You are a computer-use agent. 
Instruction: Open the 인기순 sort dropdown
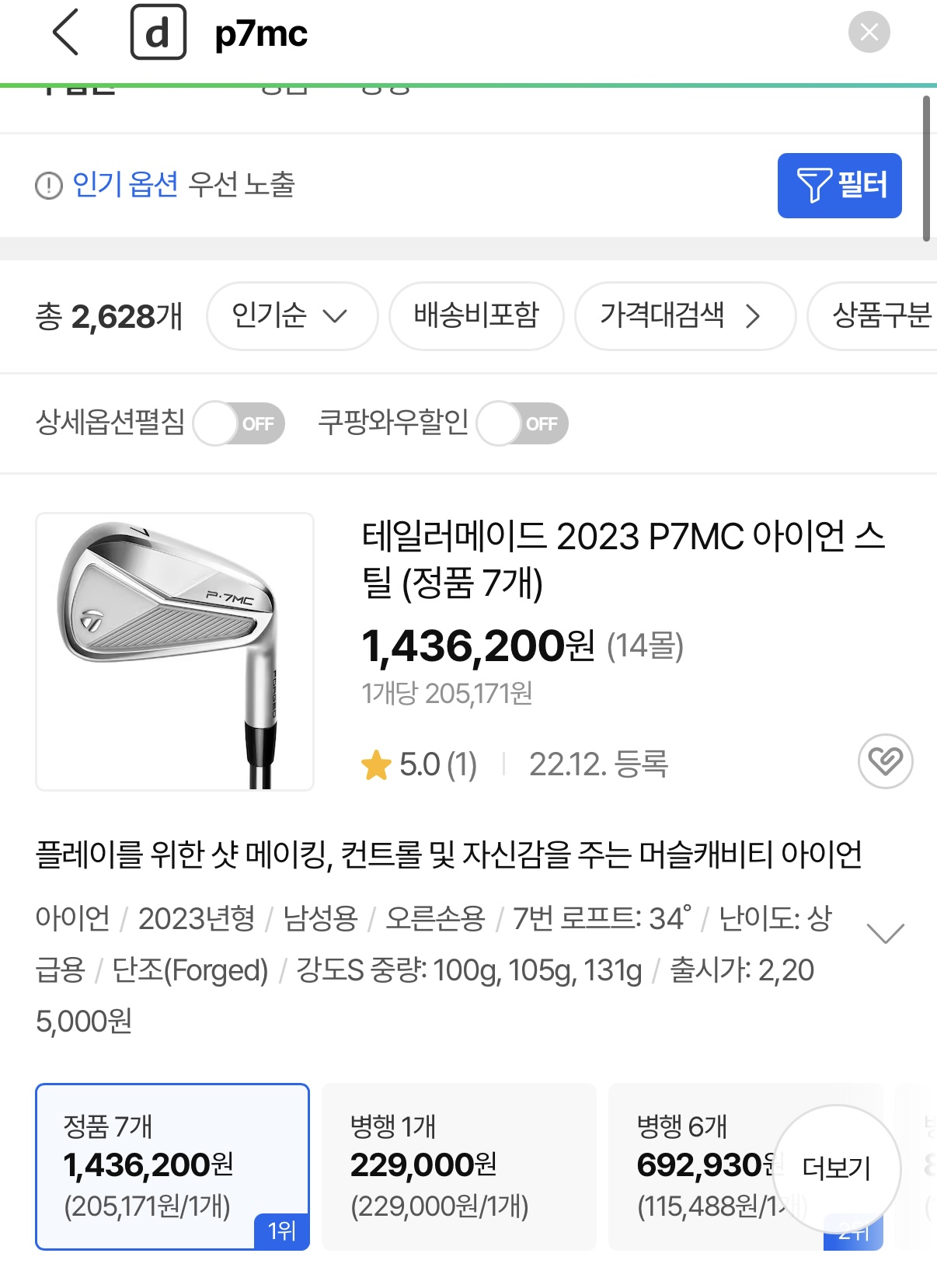point(291,316)
